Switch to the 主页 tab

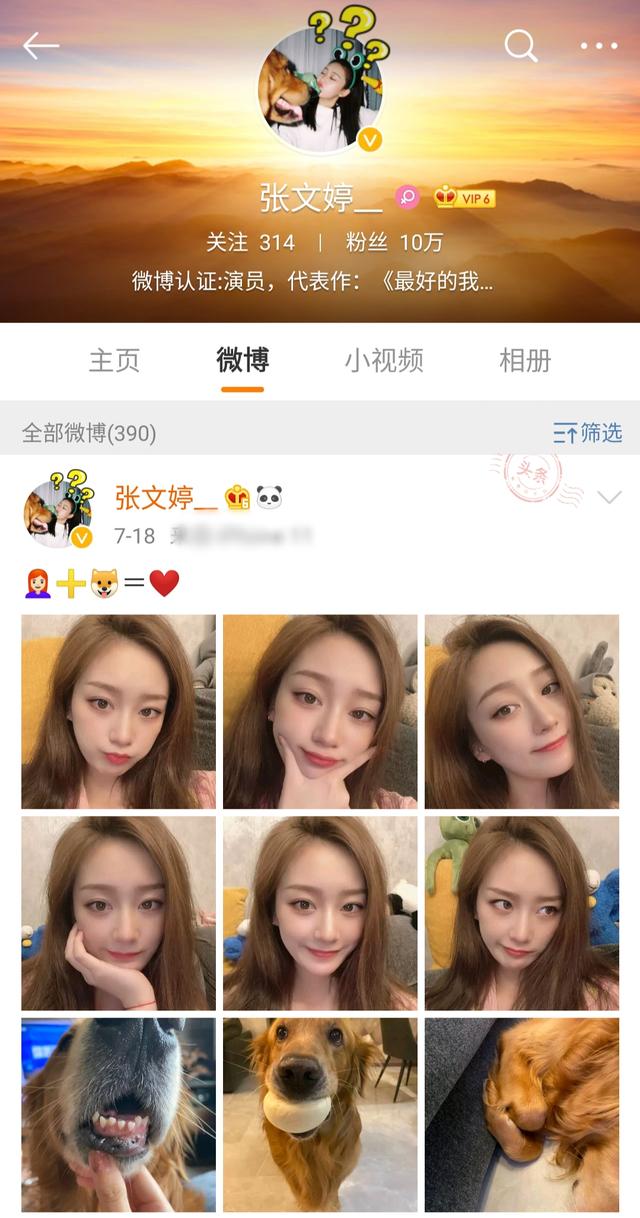[x=114, y=360]
